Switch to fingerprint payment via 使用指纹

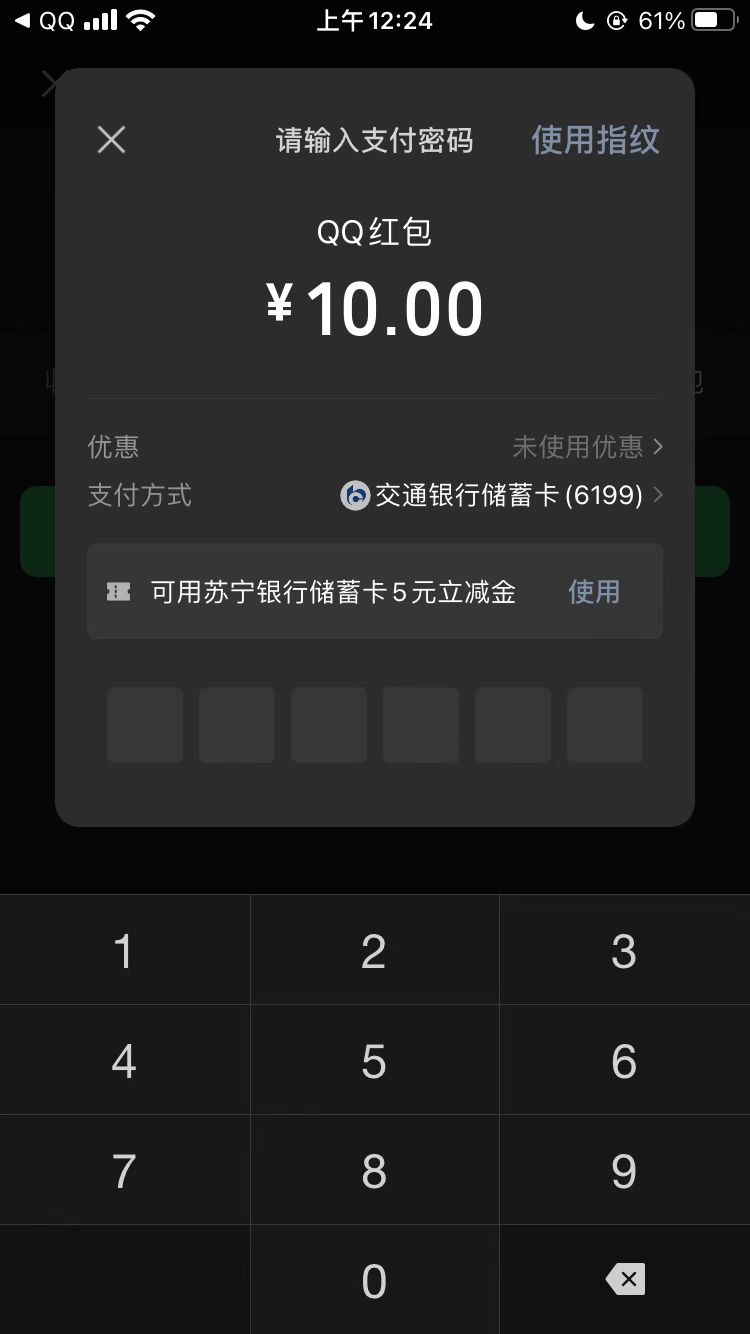pos(595,140)
